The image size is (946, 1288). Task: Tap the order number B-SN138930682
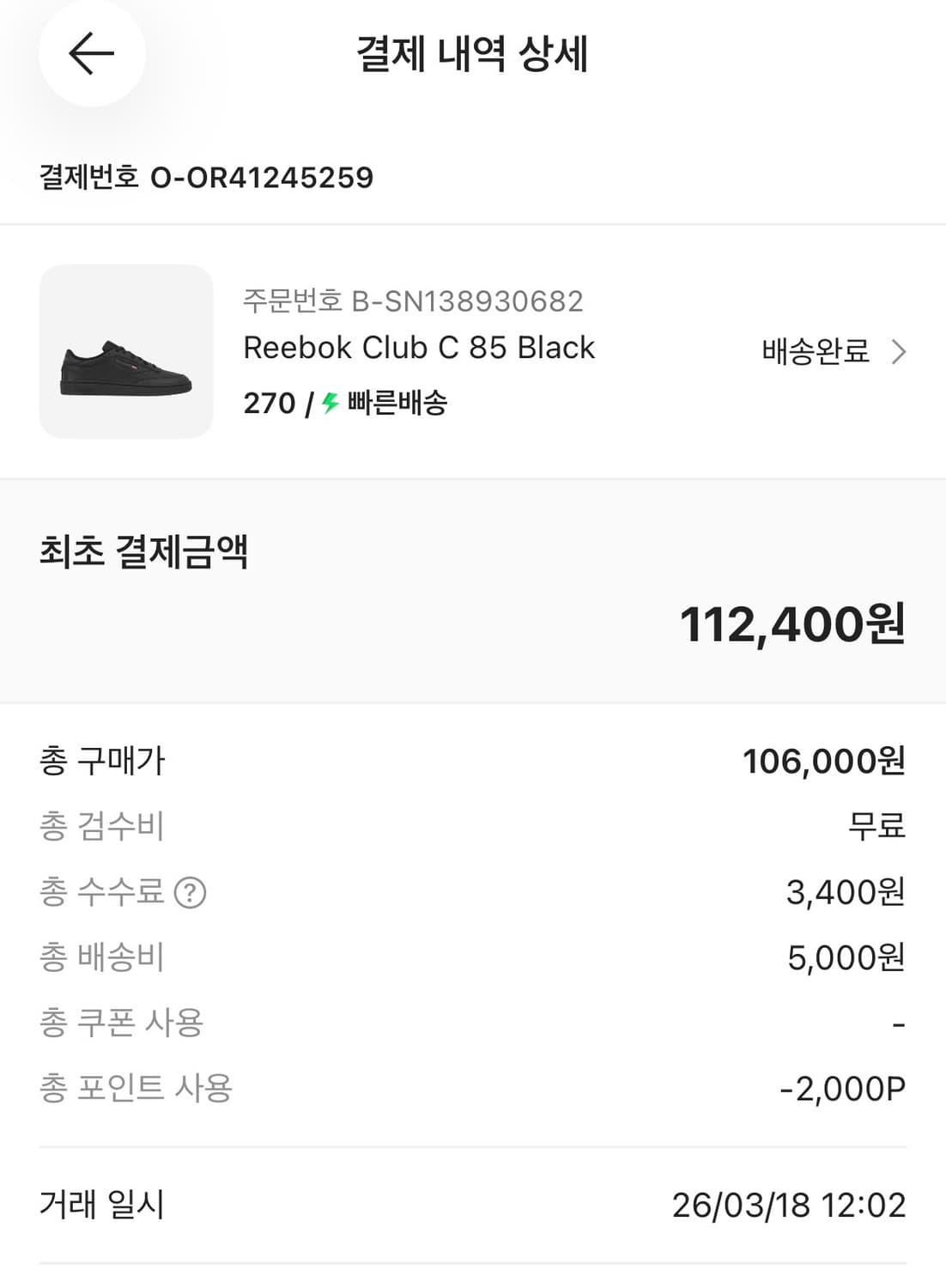tap(413, 301)
